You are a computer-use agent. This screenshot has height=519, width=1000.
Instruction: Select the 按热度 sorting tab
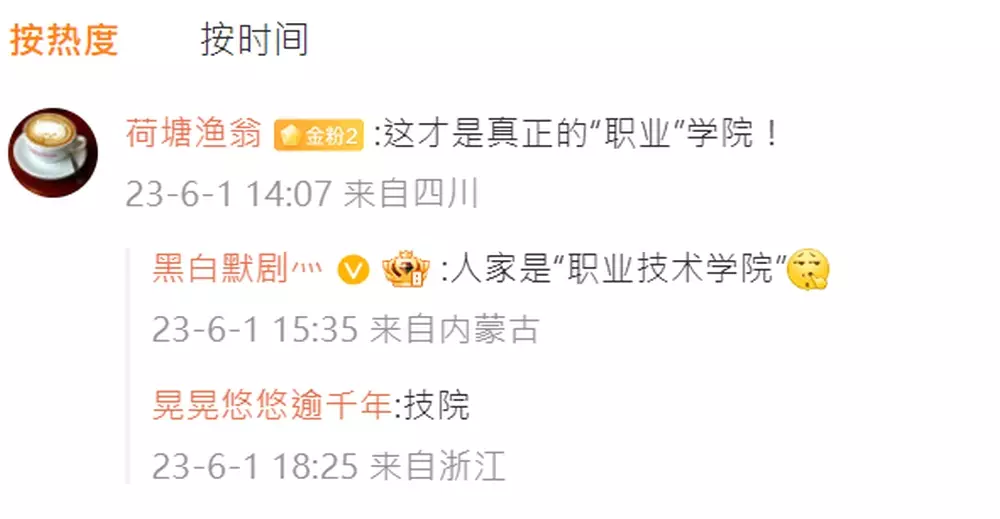(x=64, y=40)
